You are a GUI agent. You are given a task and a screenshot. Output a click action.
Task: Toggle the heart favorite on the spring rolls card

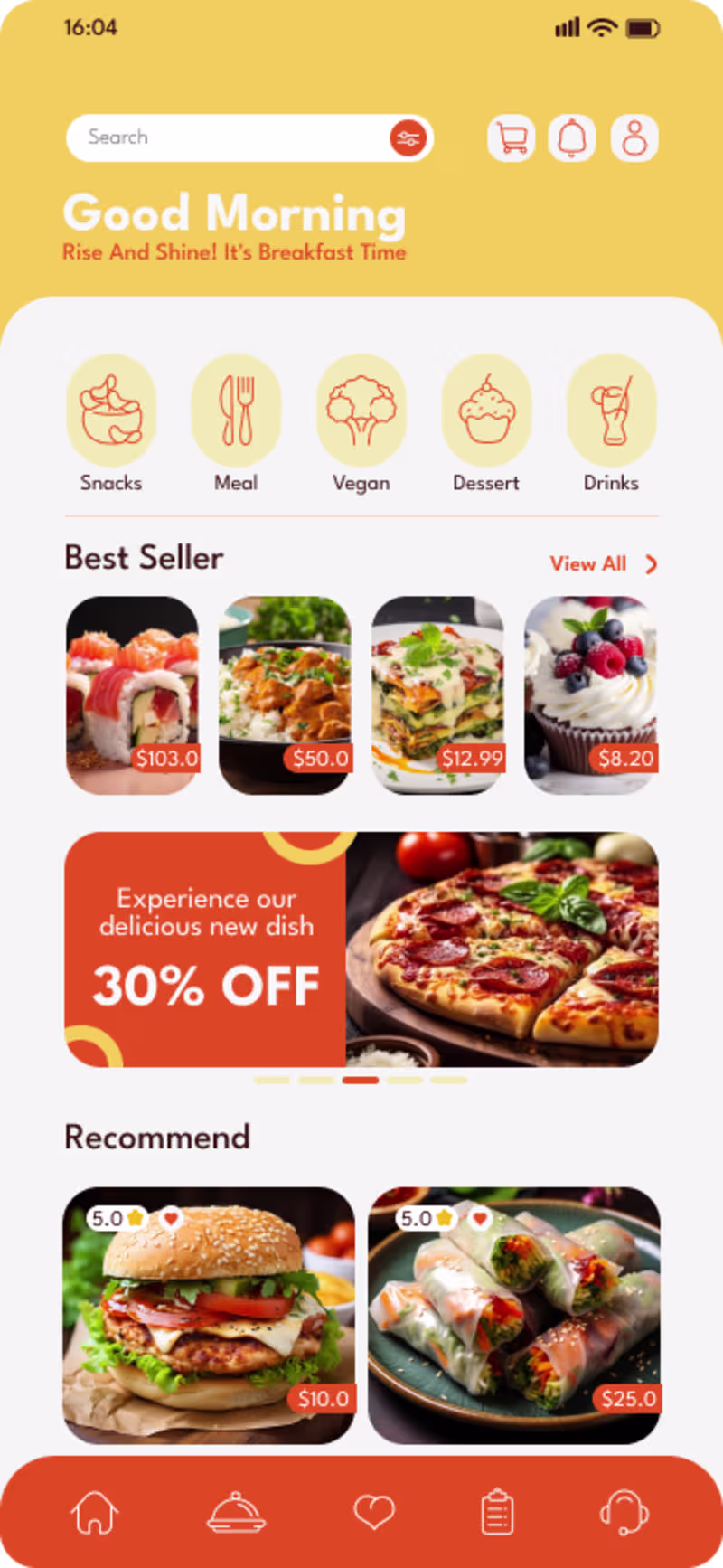[481, 1219]
